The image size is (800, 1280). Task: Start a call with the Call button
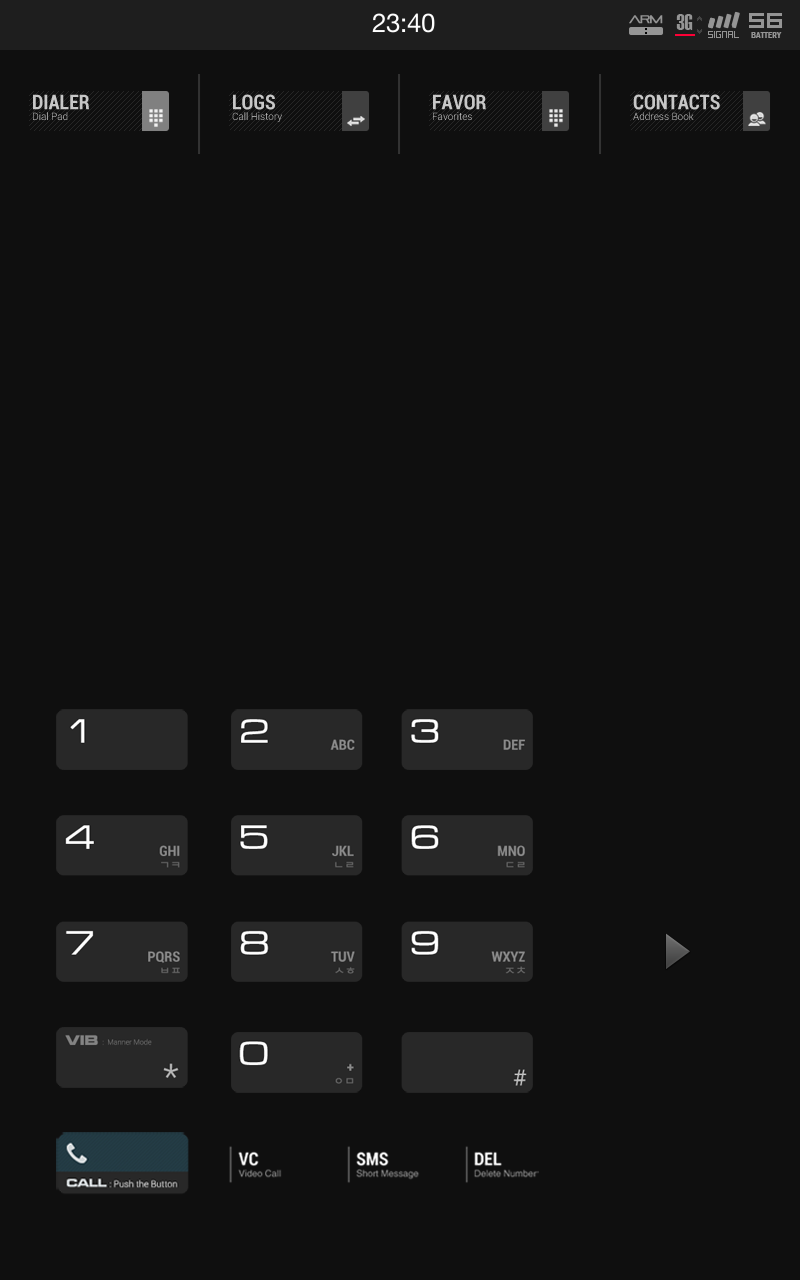[122, 1163]
